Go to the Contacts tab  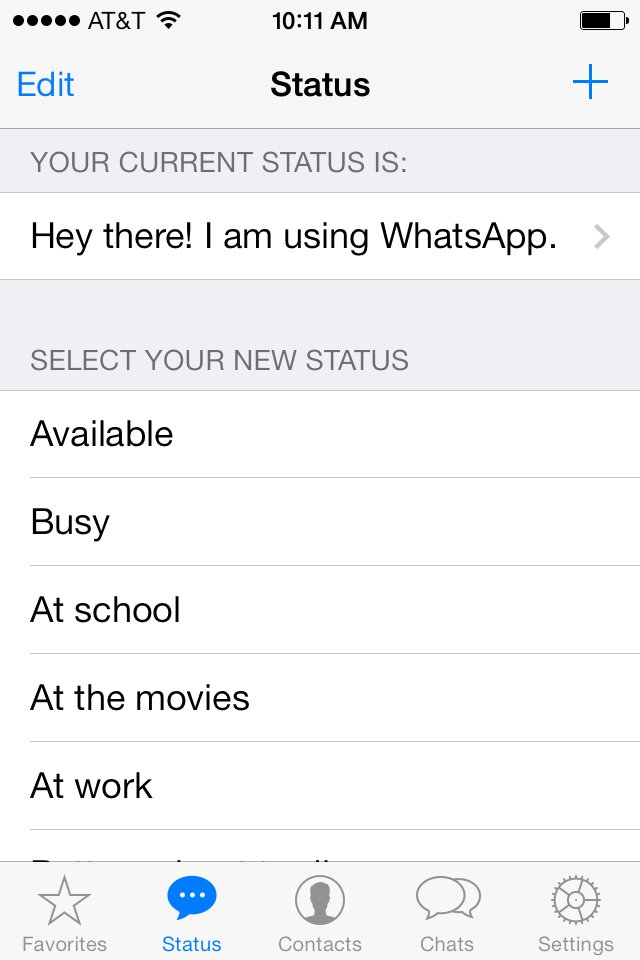320,912
